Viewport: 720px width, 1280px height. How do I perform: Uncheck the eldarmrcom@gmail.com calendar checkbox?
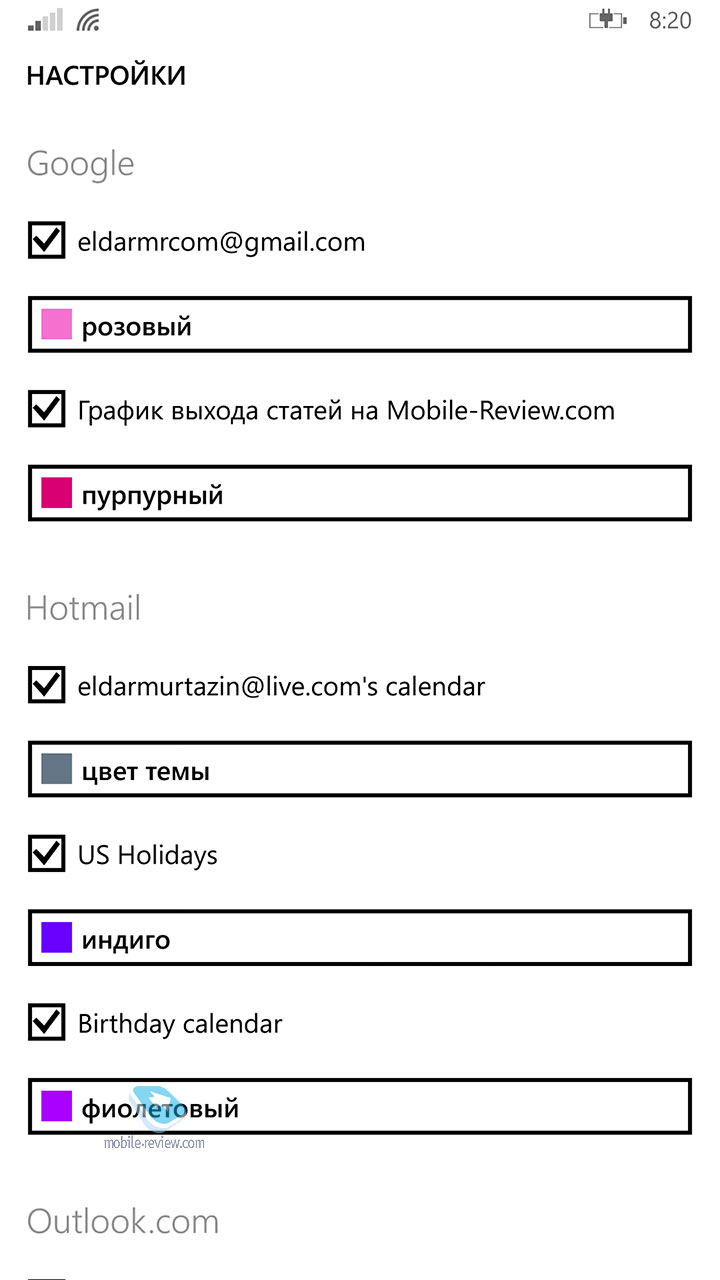coord(46,241)
